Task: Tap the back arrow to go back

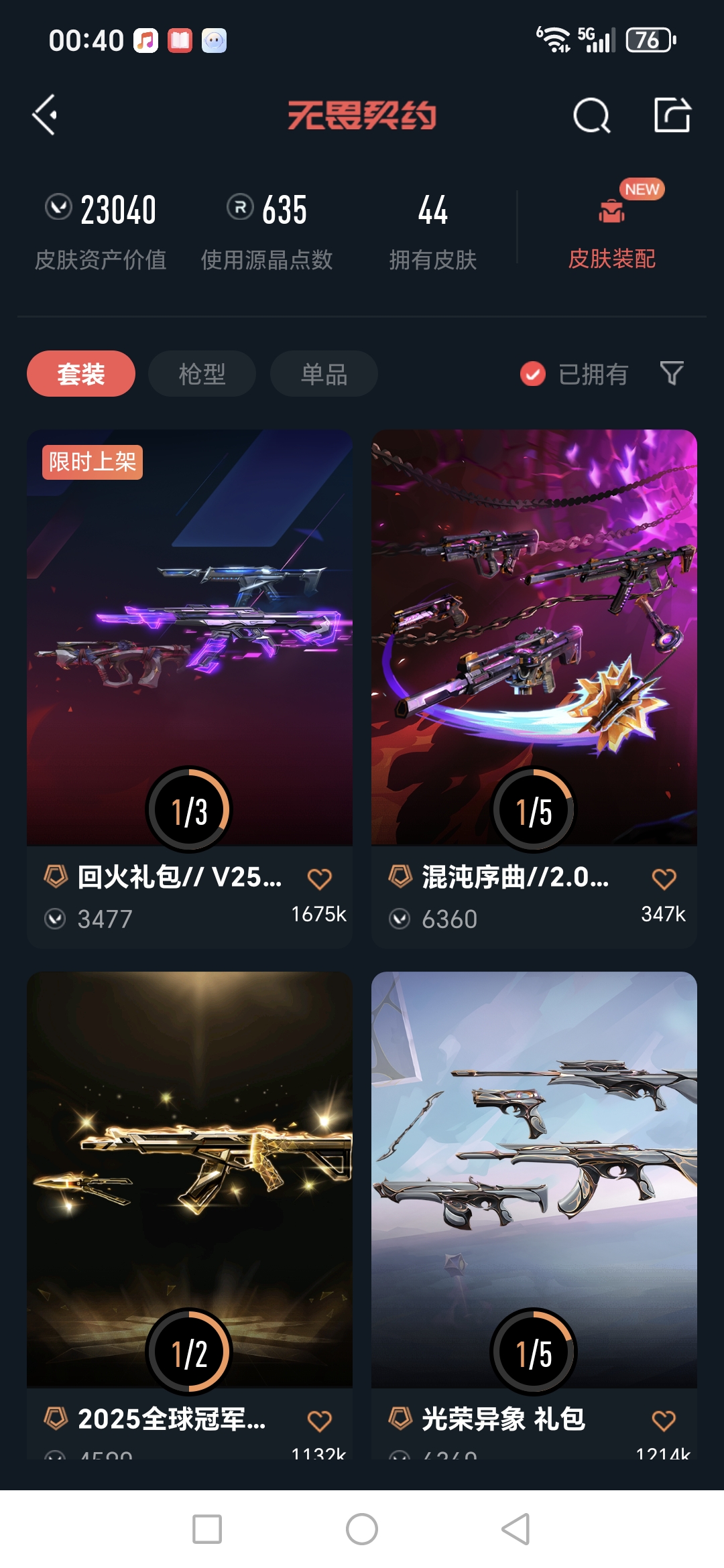Action: pyautogui.click(x=45, y=115)
